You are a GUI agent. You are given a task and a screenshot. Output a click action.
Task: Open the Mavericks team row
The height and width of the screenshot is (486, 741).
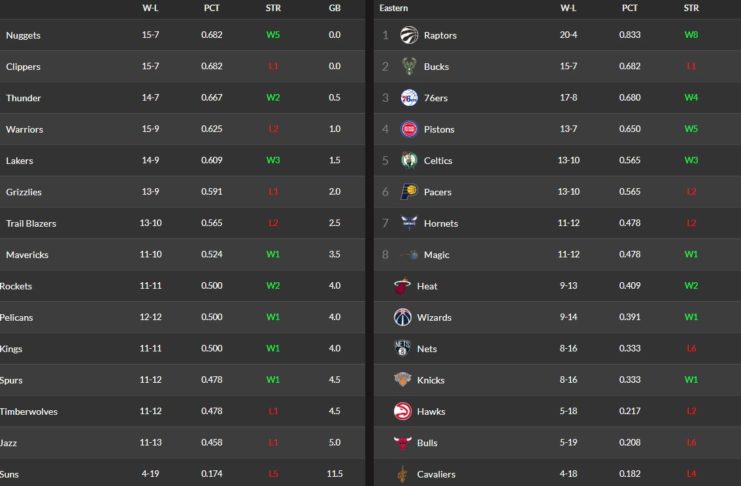point(27,255)
